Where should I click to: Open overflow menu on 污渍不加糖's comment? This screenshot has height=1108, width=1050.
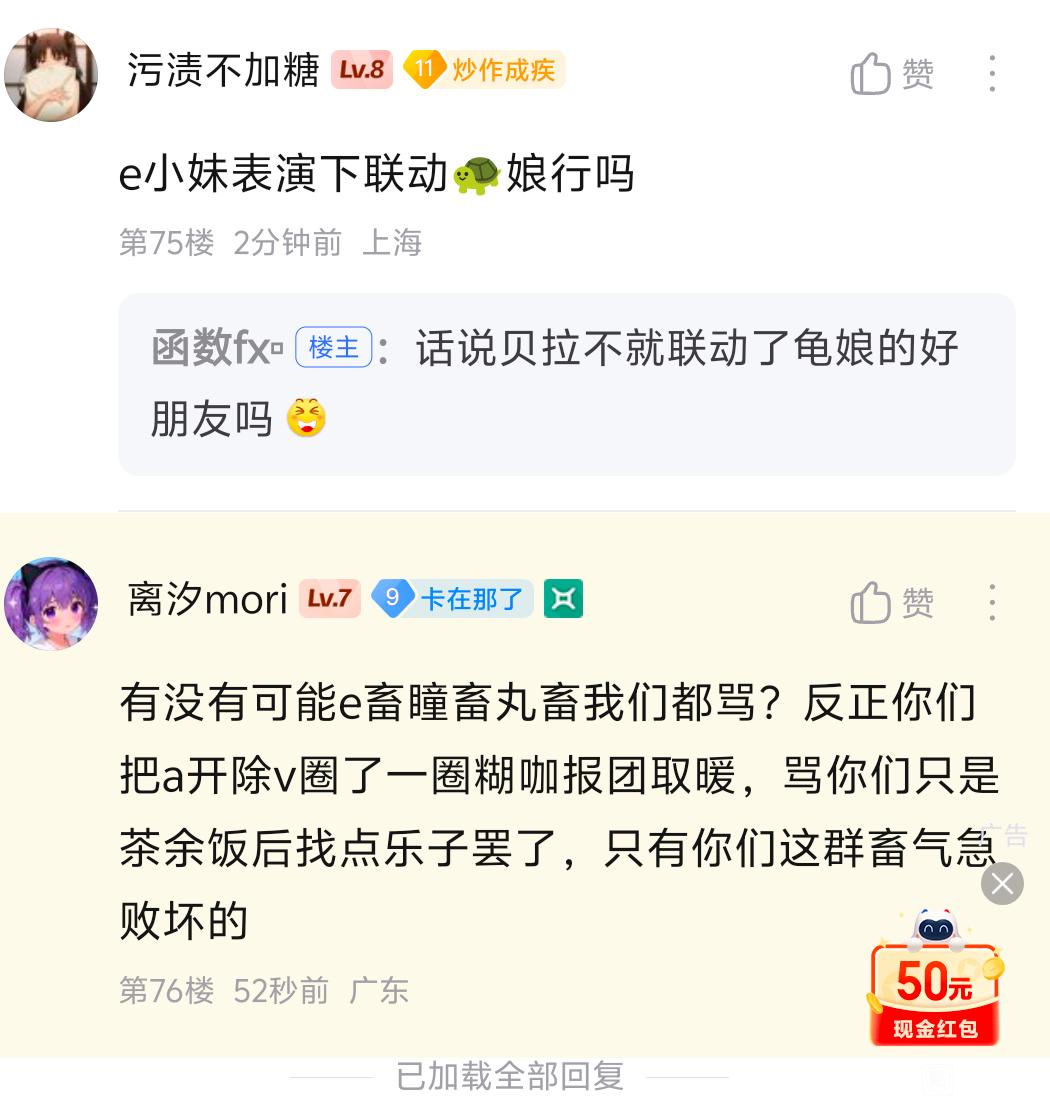(x=992, y=73)
